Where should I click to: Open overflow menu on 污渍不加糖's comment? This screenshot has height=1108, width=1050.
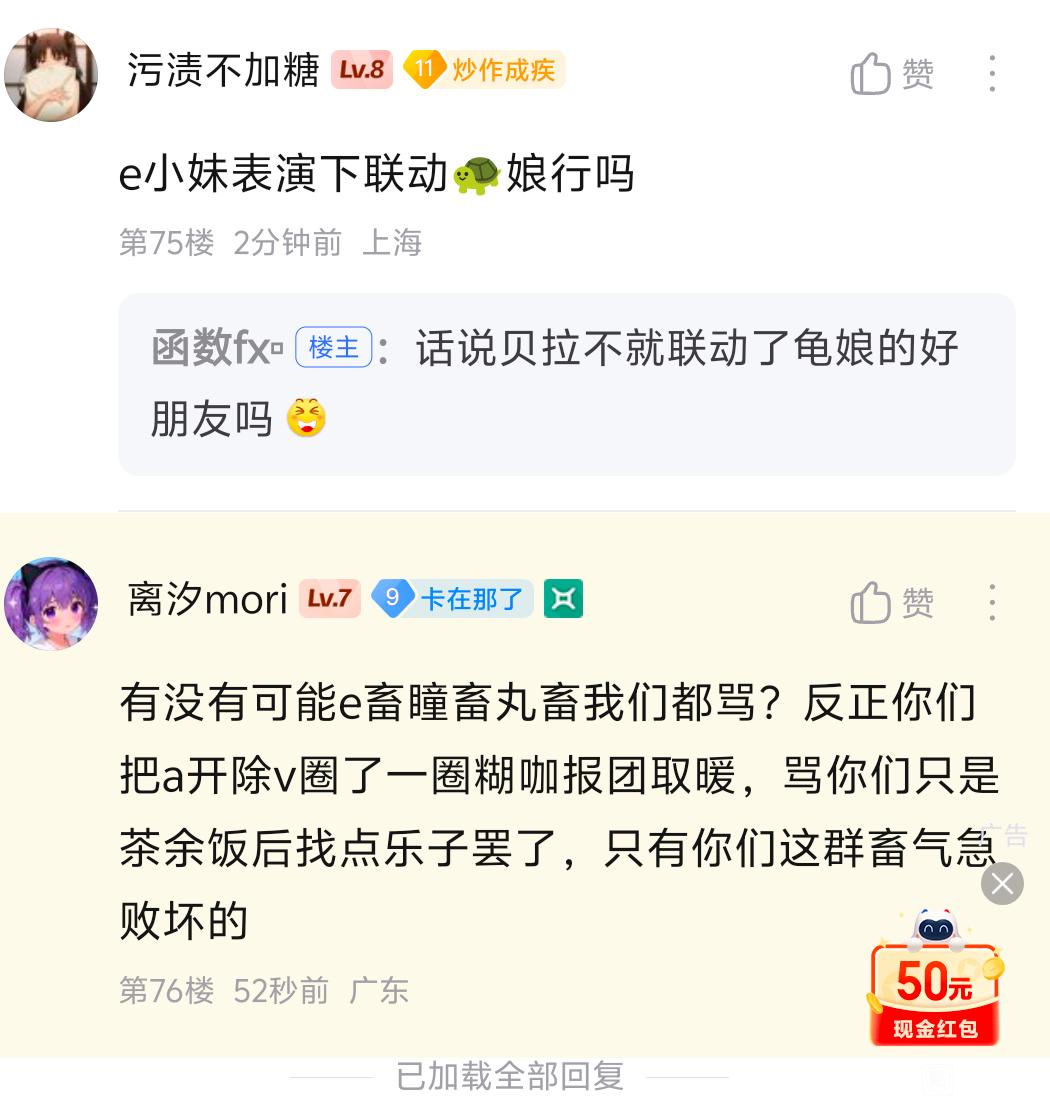(x=992, y=73)
